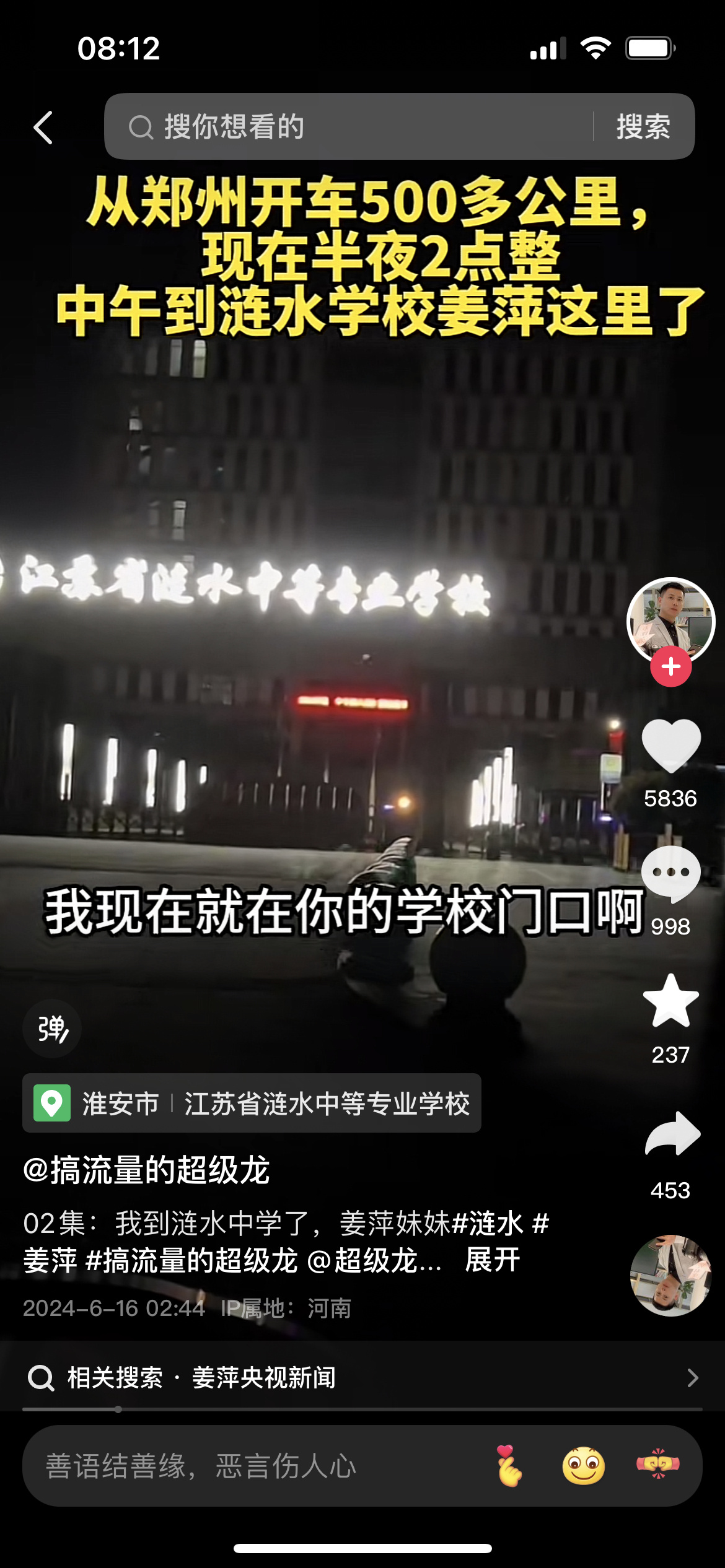Send the smiling face emoji

[583, 1466]
